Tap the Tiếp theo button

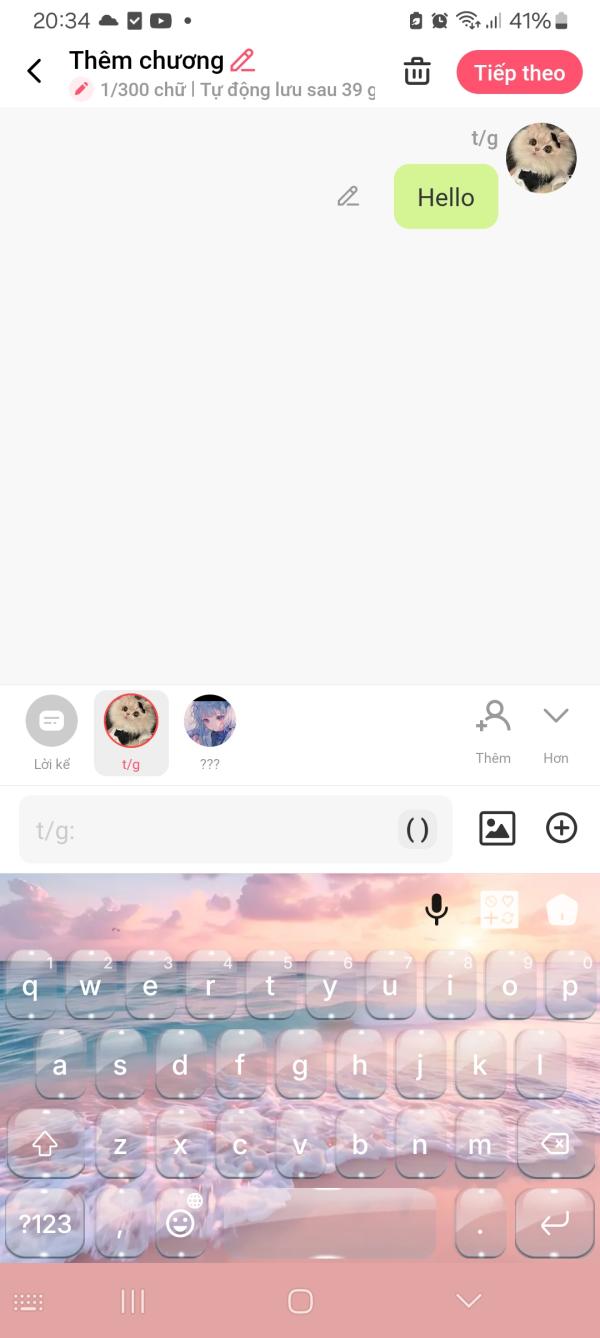[x=519, y=73]
